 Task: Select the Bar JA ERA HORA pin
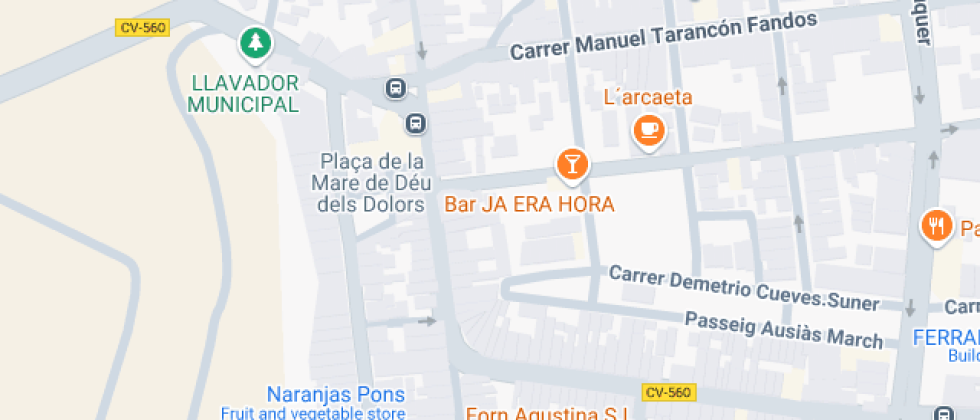pyautogui.click(x=572, y=163)
